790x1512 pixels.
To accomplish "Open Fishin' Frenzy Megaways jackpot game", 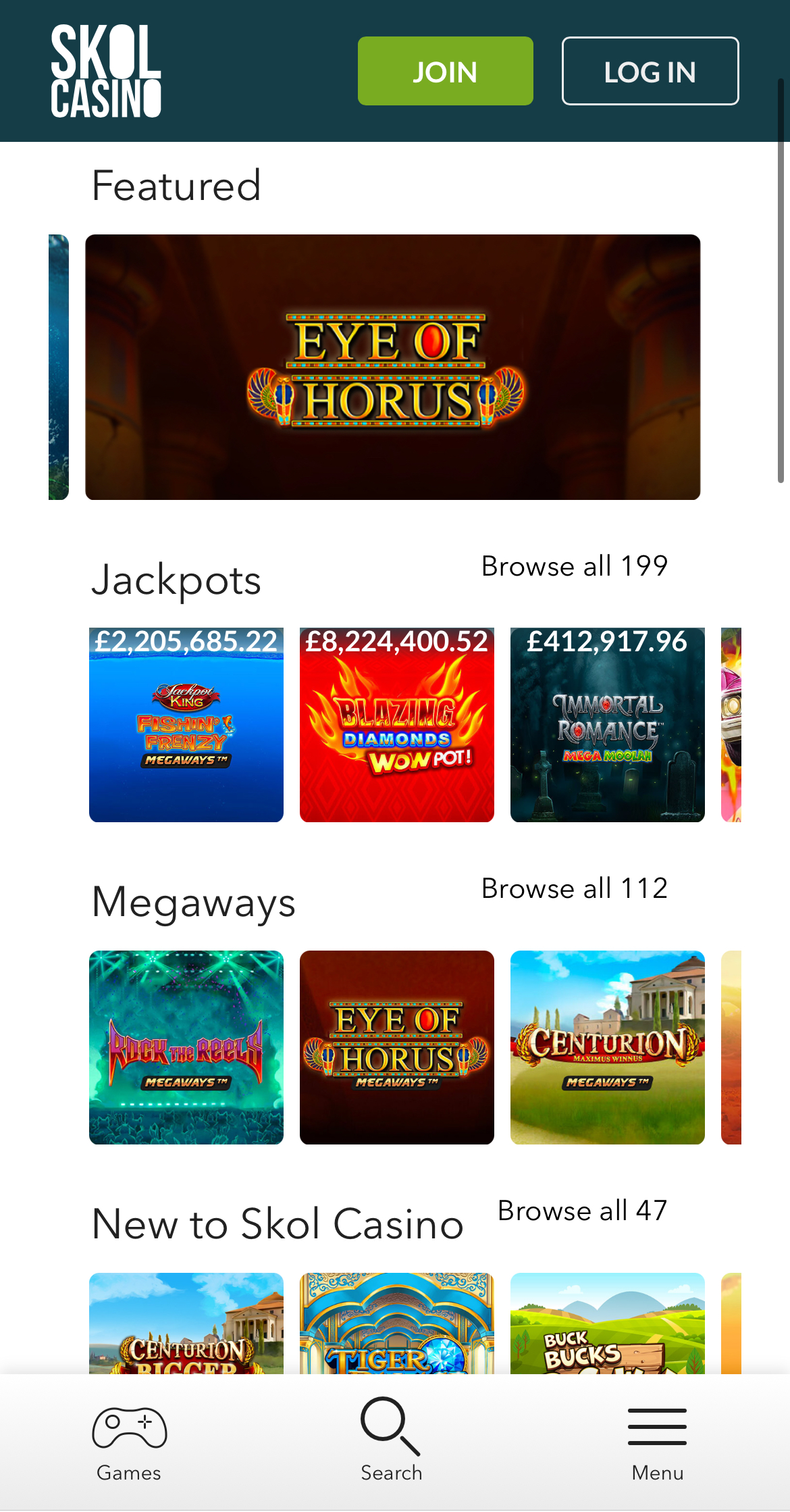I will click(x=186, y=724).
